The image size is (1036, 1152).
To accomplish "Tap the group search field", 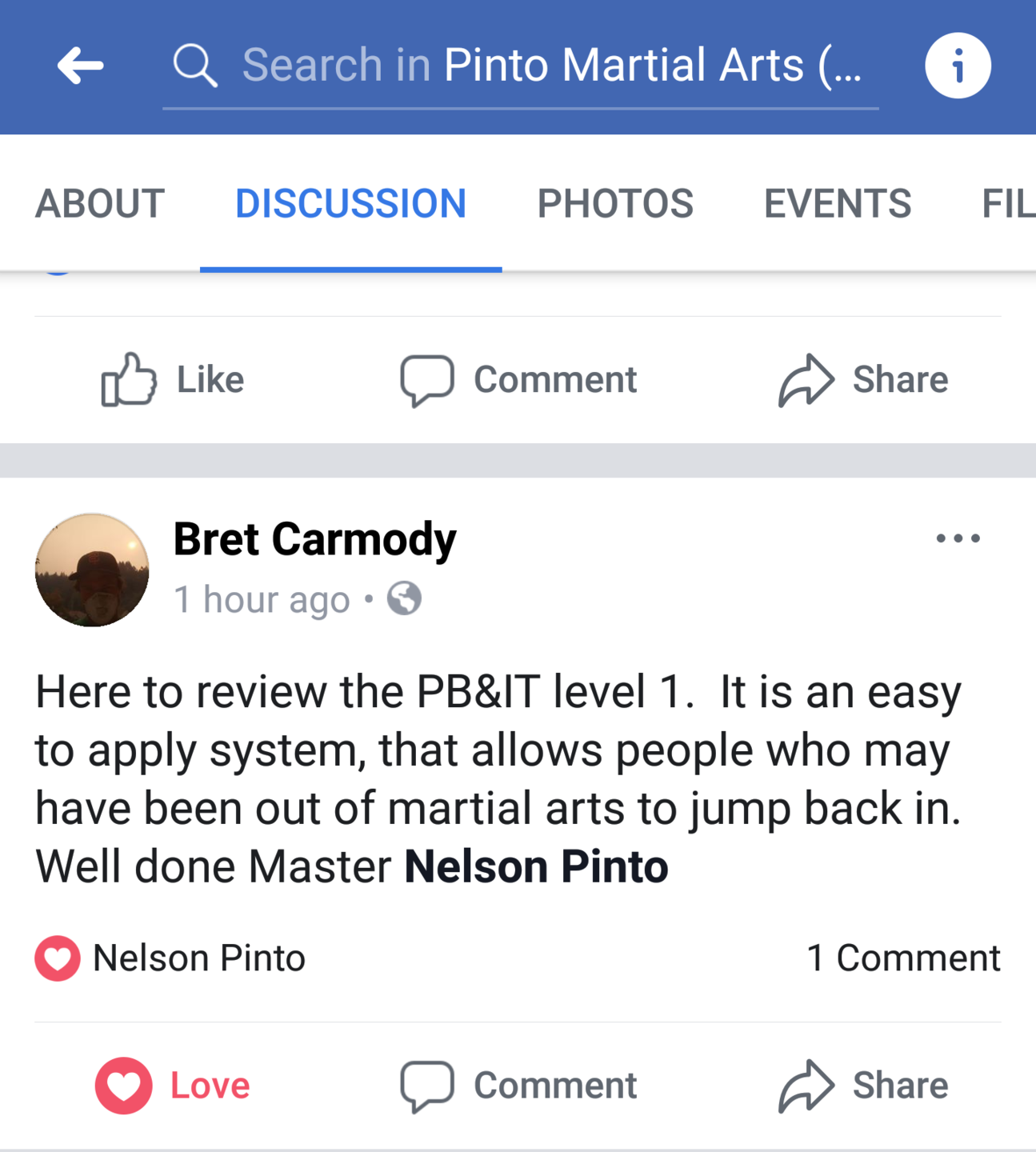I will [520, 66].
